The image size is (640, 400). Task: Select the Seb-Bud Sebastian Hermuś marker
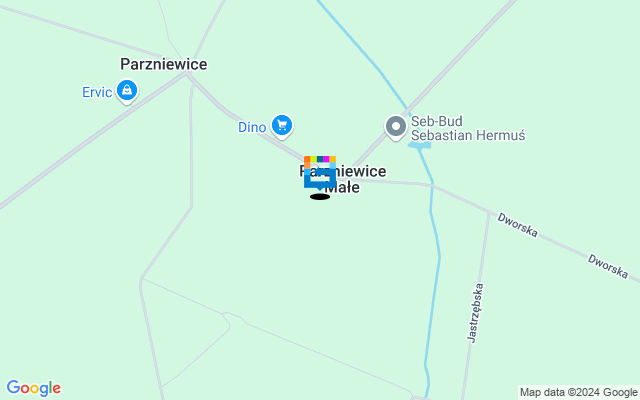click(x=396, y=127)
